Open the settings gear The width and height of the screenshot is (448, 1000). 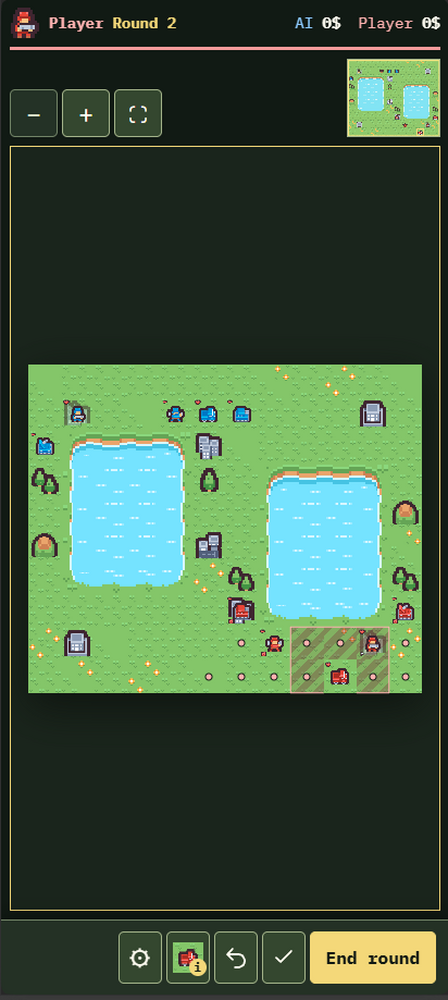(x=140, y=957)
